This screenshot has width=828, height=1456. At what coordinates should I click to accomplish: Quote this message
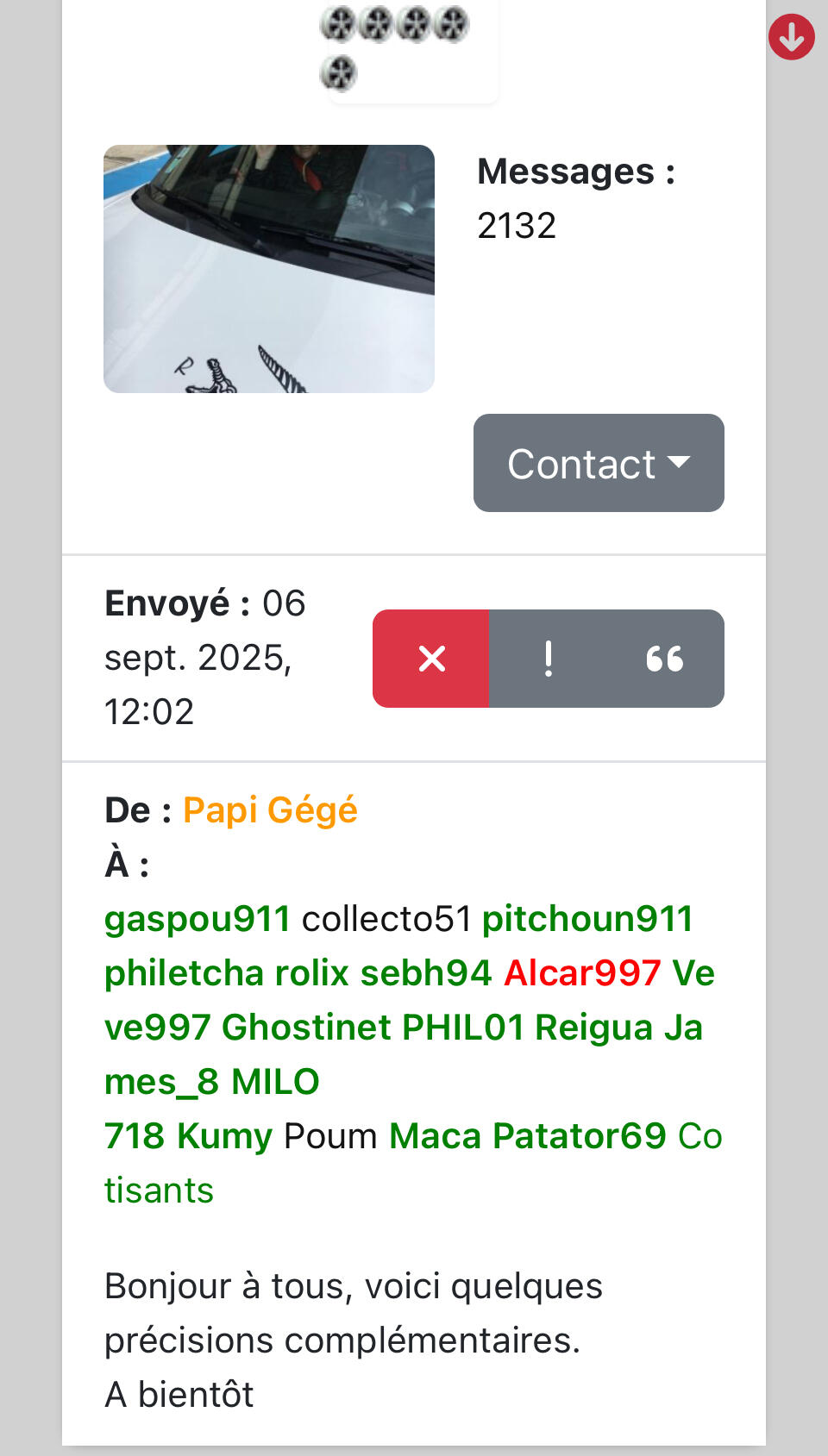(664, 659)
